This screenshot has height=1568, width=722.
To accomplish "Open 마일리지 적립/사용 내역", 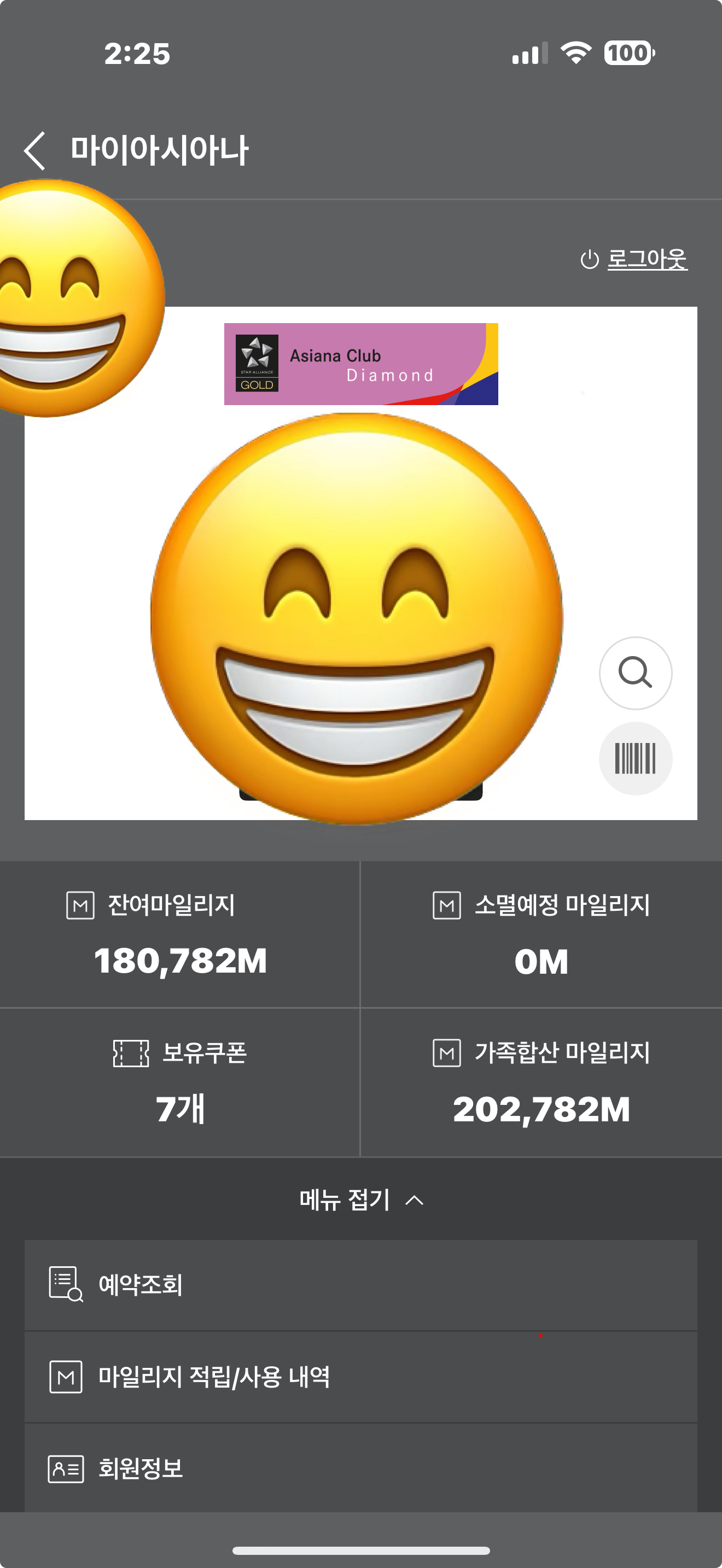I will tap(360, 1377).
